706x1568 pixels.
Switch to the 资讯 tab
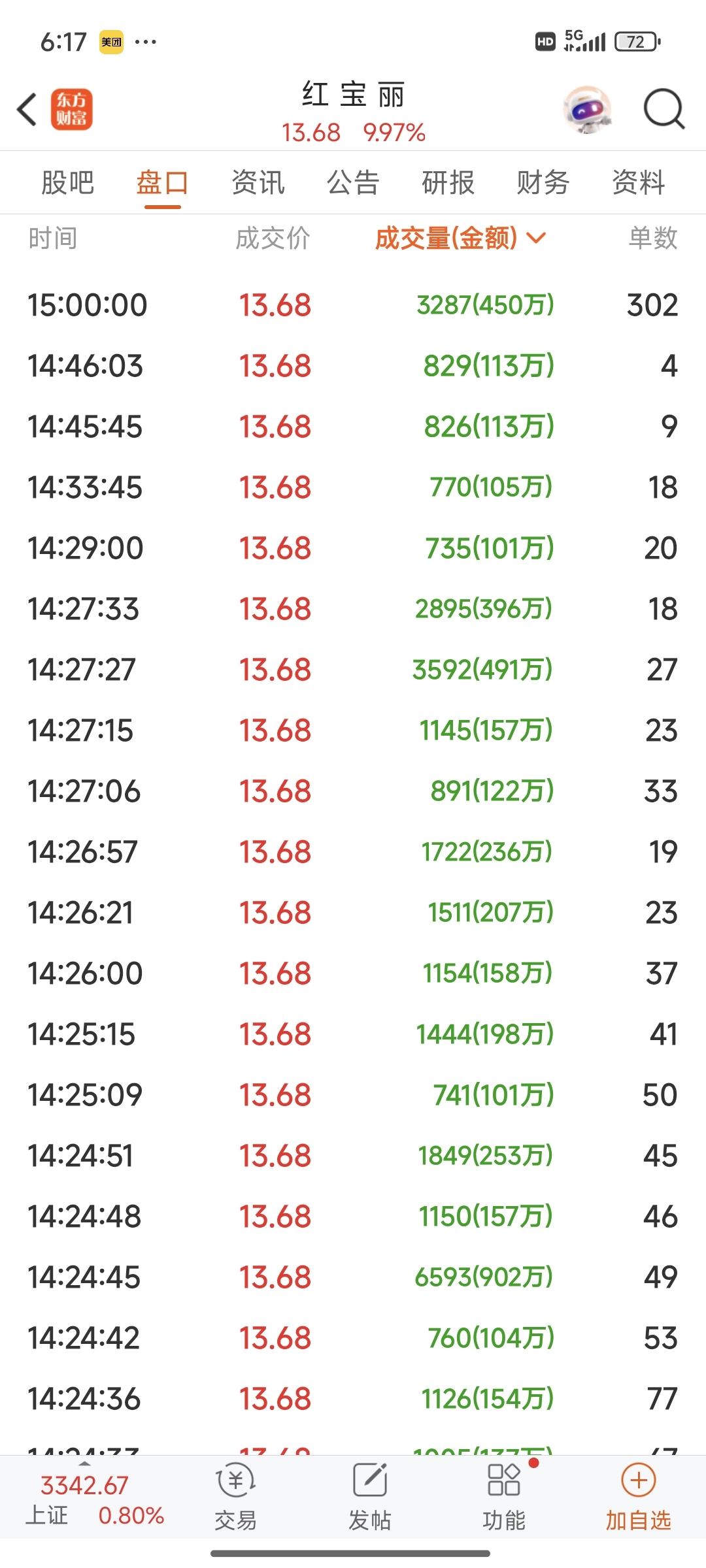point(258,182)
